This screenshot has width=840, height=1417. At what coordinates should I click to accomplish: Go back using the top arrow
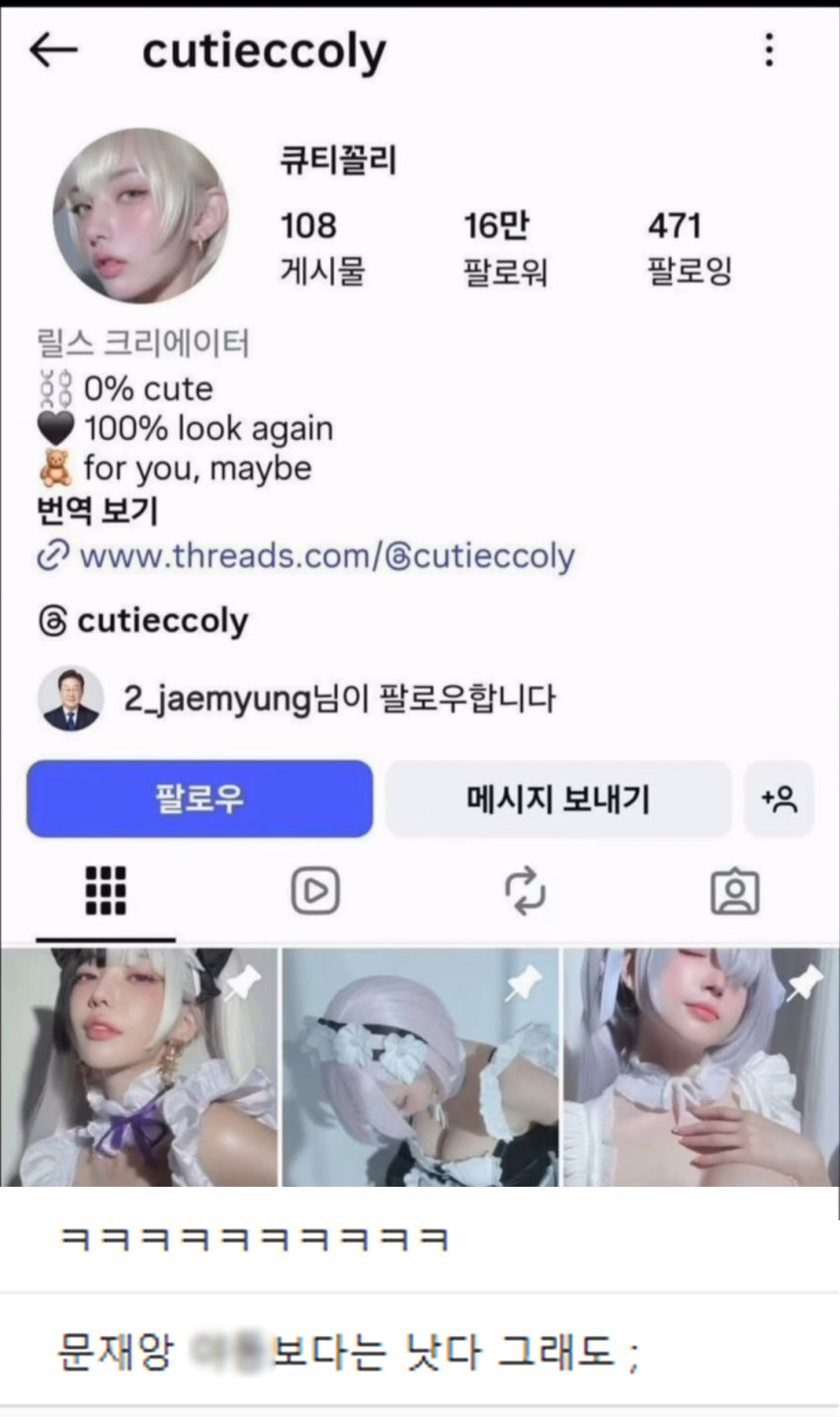click(x=53, y=49)
